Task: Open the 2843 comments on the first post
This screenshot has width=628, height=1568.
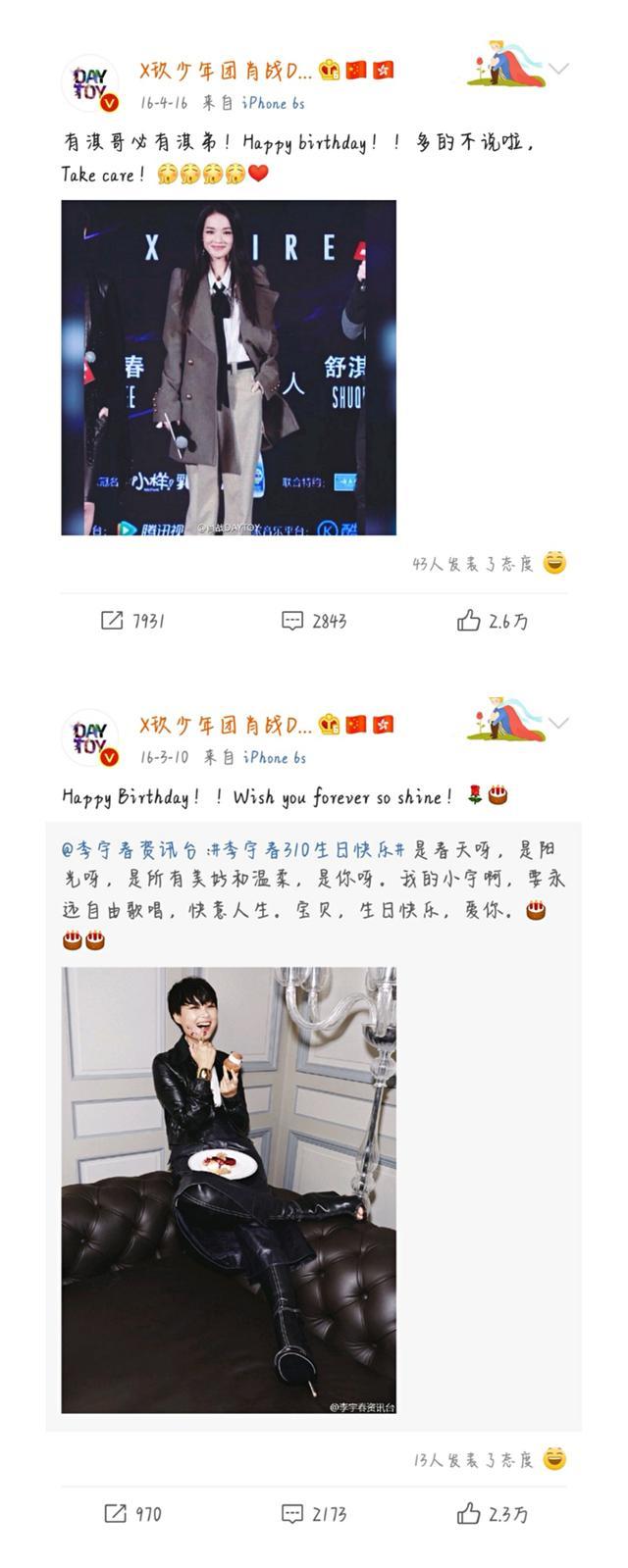Action: [314, 621]
